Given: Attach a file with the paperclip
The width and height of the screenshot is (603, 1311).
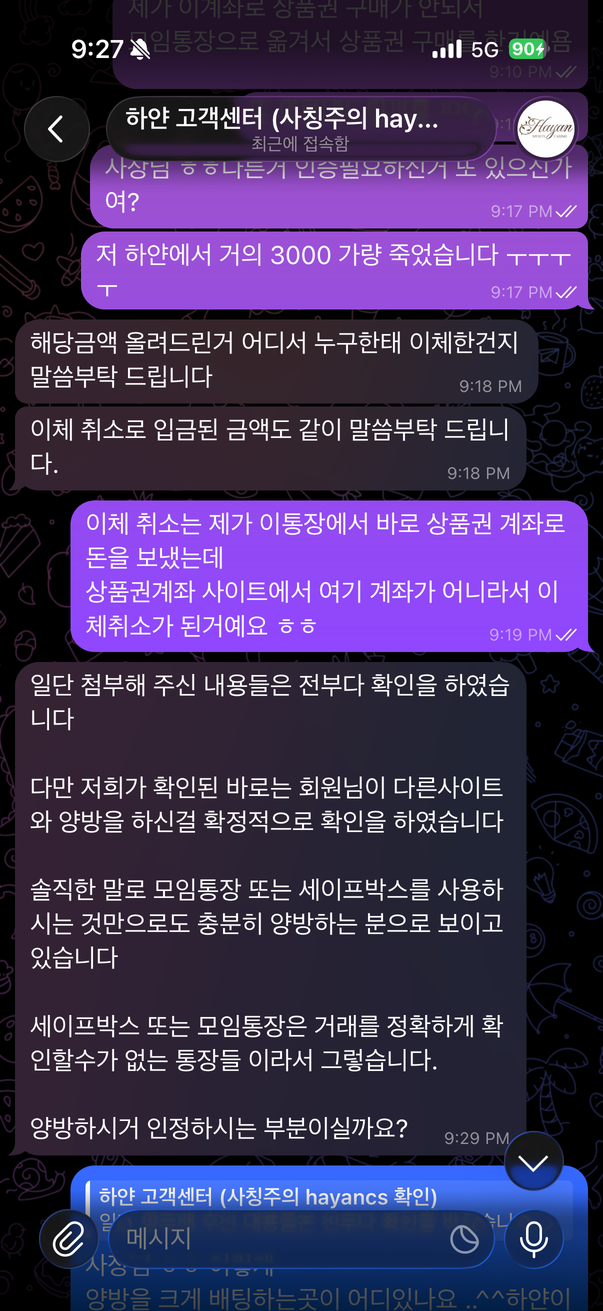Looking at the screenshot, I should point(68,1240).
